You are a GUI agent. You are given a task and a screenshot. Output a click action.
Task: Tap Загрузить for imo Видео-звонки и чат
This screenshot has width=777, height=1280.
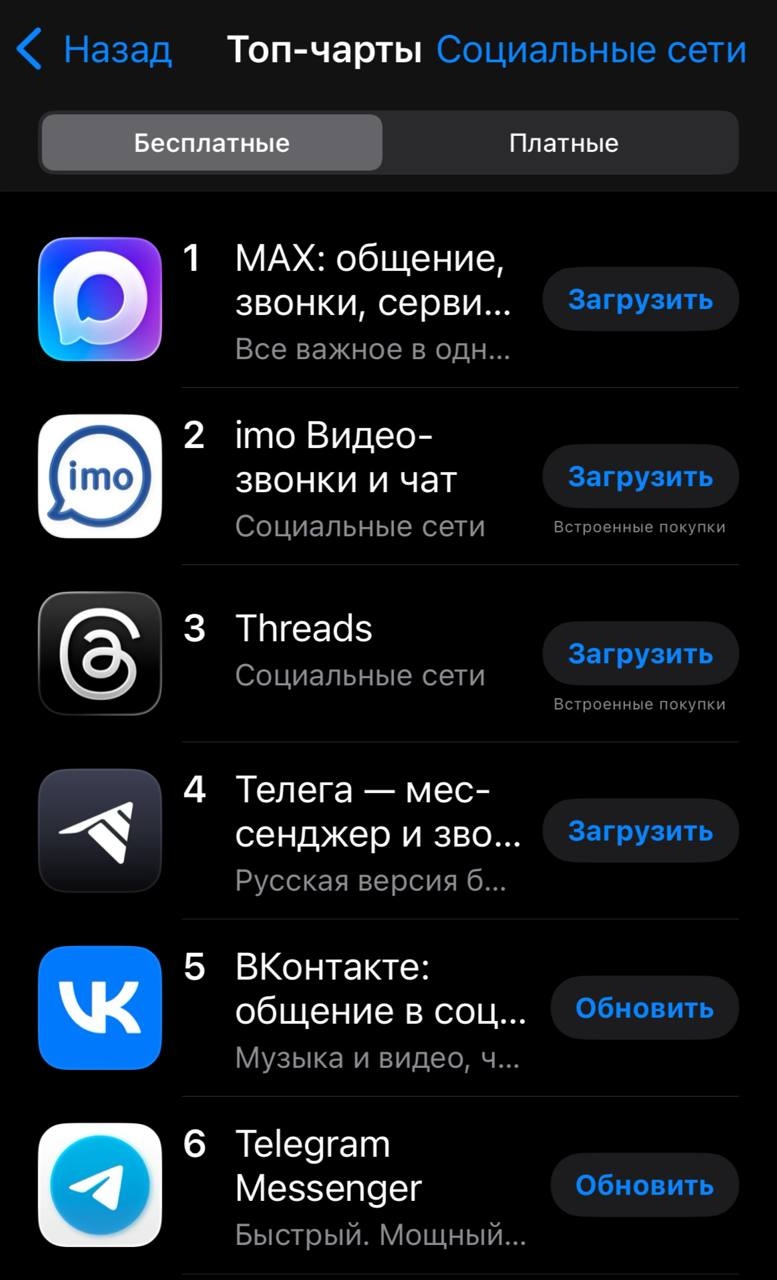pos(640,477)
